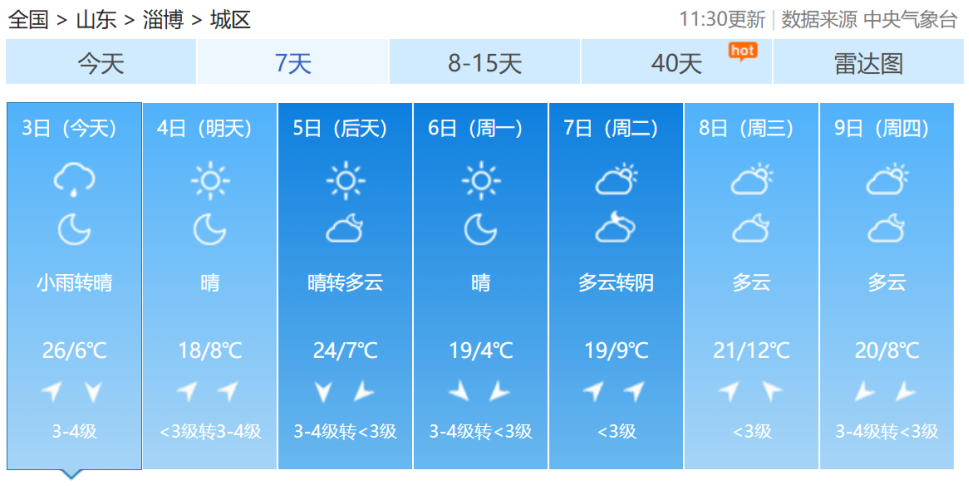Image resolution: width=969 pixels, height=486 pixels.
Task: Select the 7日（周二）forecast card
Action: (616, 285)
